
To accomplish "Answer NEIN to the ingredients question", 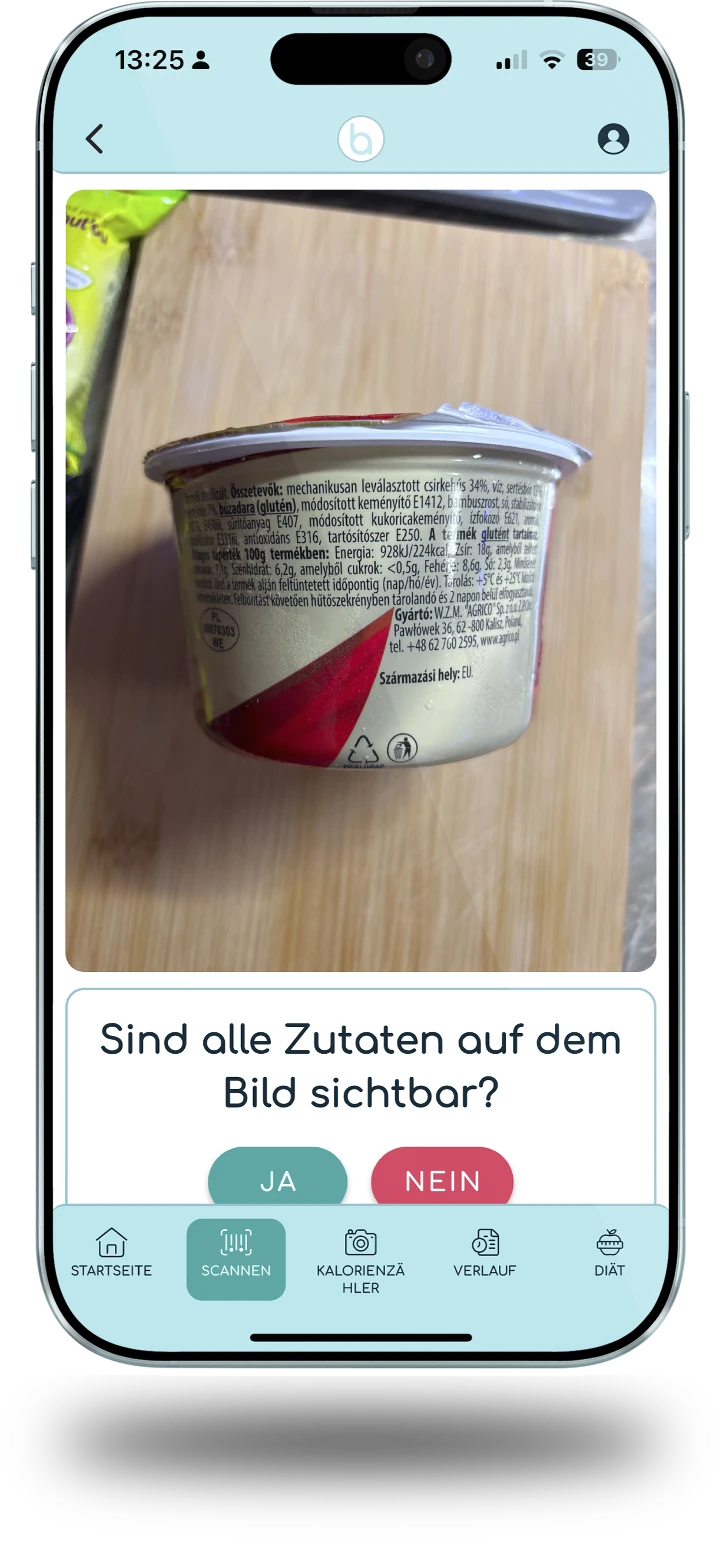I will 442,1180.
